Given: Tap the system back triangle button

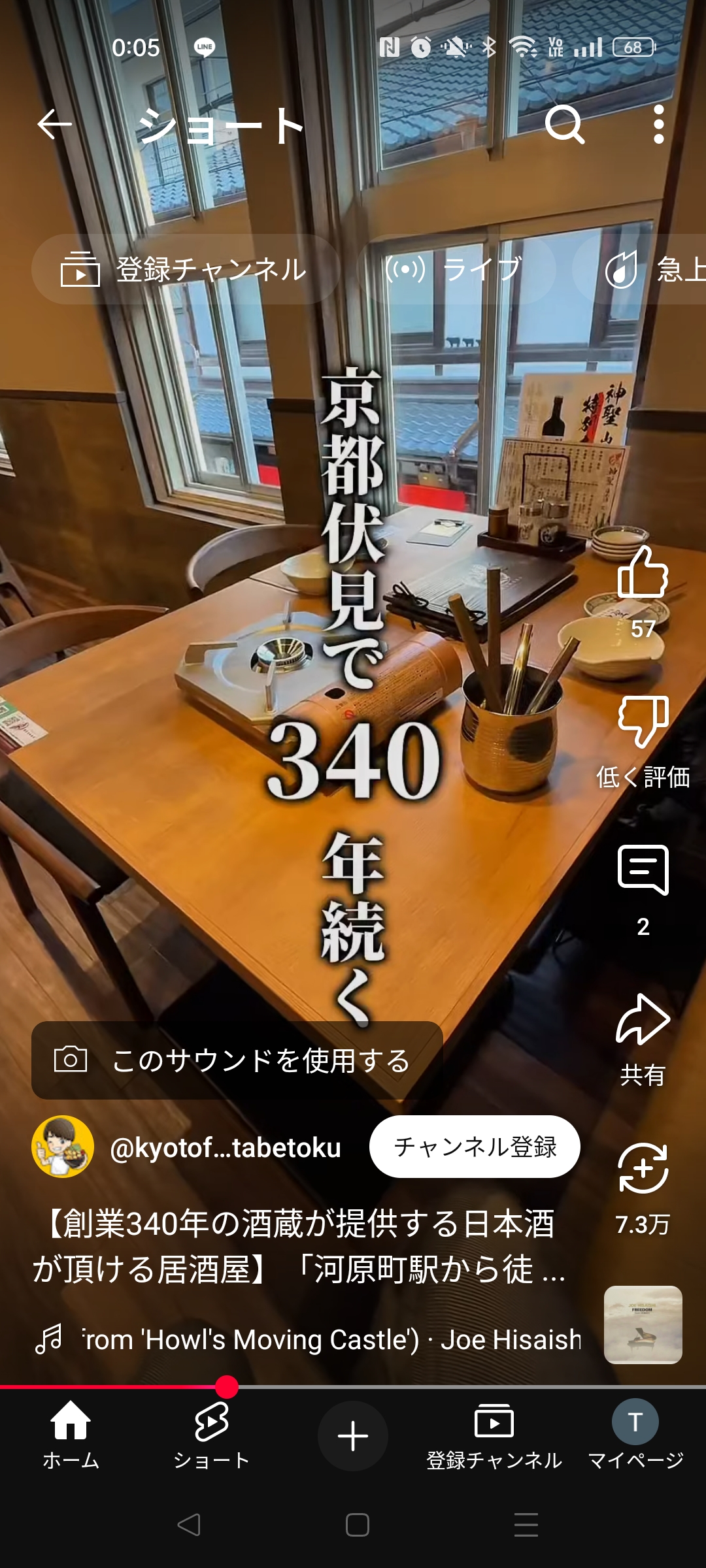Looking at the screenshot, I should tap(188, 1525).
